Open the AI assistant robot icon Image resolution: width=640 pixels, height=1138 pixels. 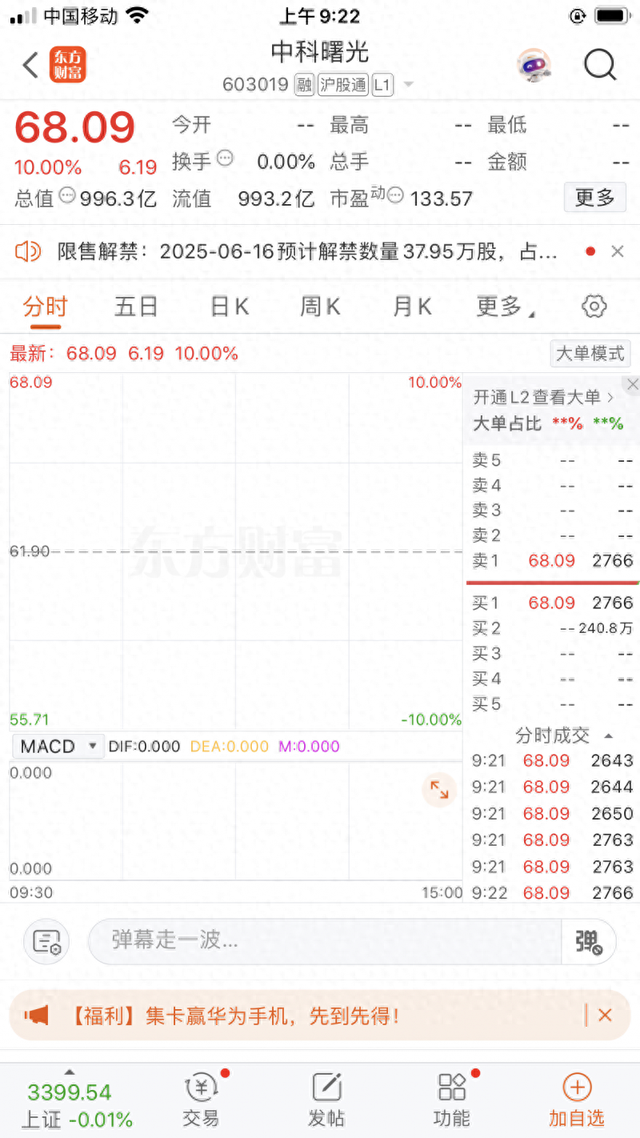coord(533,65)
